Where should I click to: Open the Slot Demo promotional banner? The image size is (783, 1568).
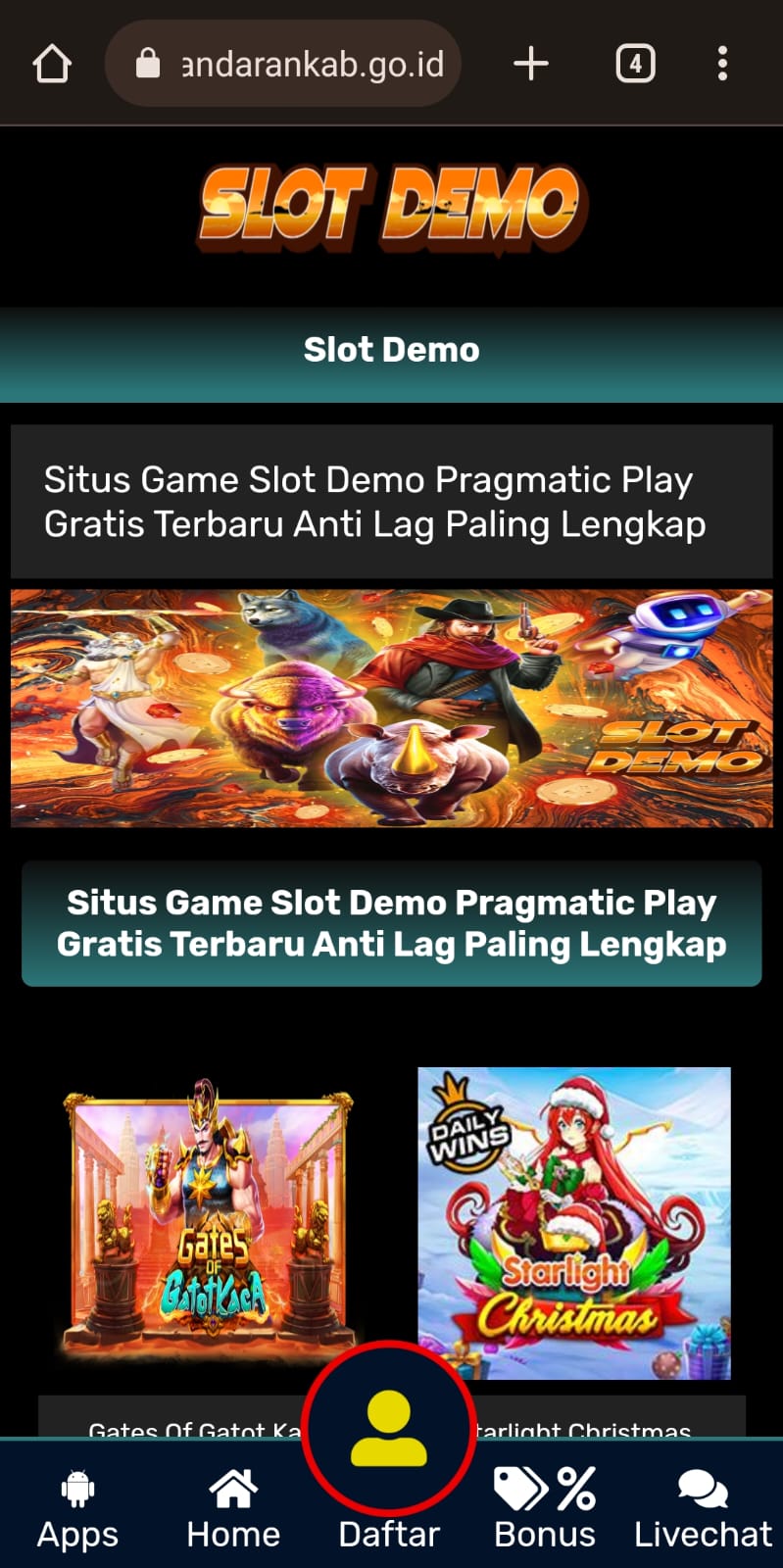click(391, 708)
